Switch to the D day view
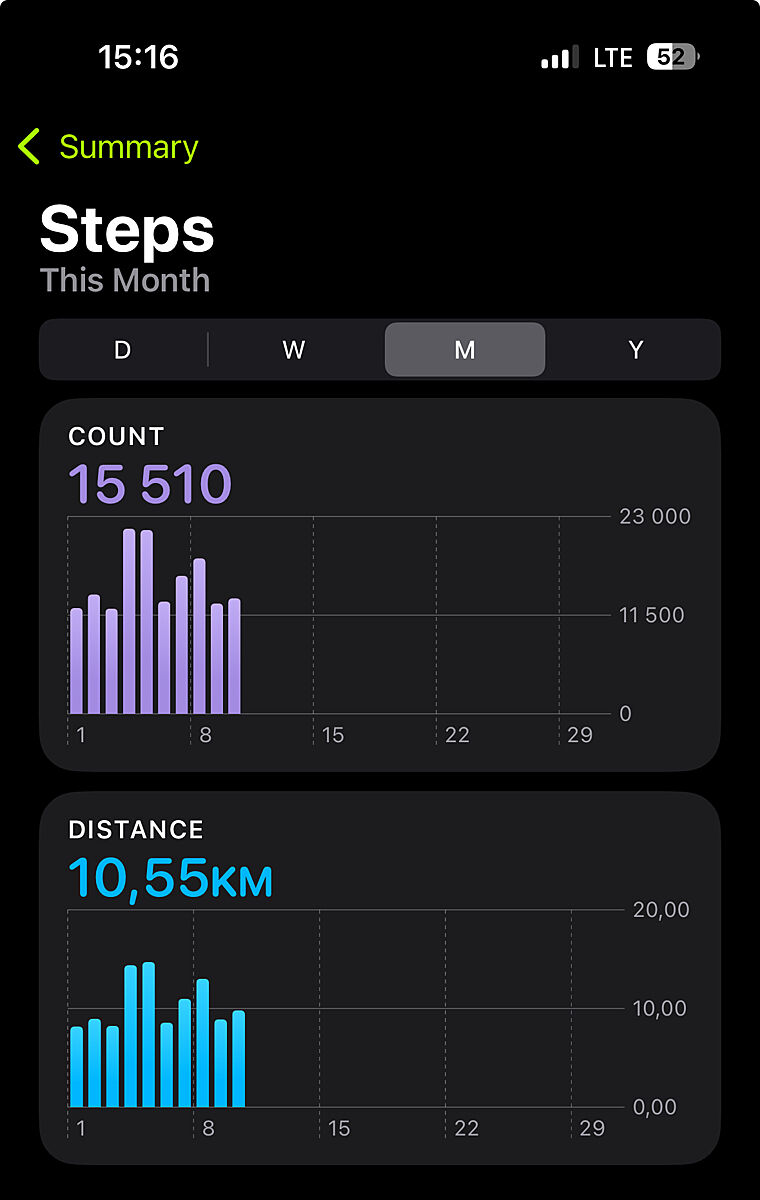This screenshot has height=1200, width=760. (122, 350)
